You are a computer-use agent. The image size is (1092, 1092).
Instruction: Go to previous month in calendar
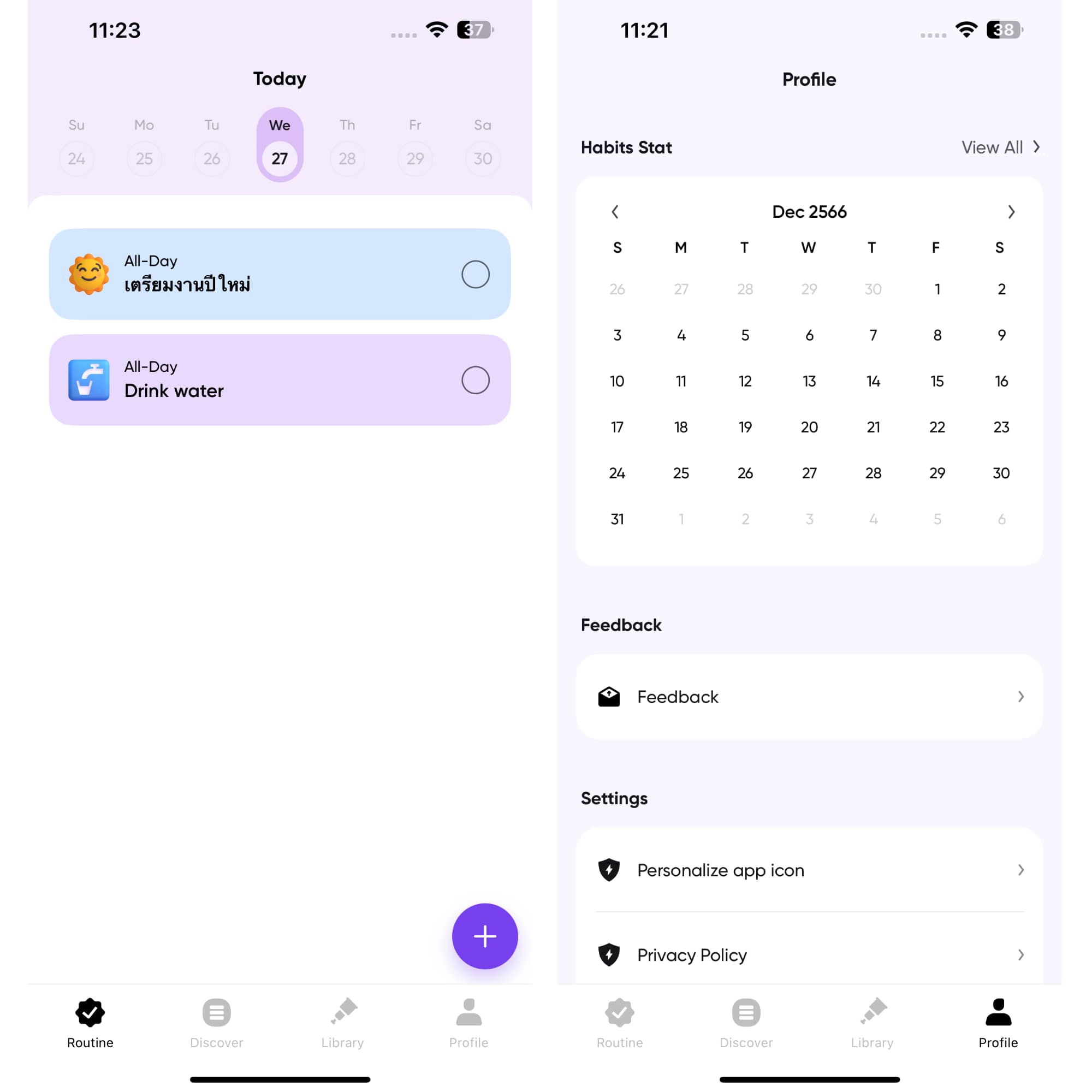click(615, 212)
